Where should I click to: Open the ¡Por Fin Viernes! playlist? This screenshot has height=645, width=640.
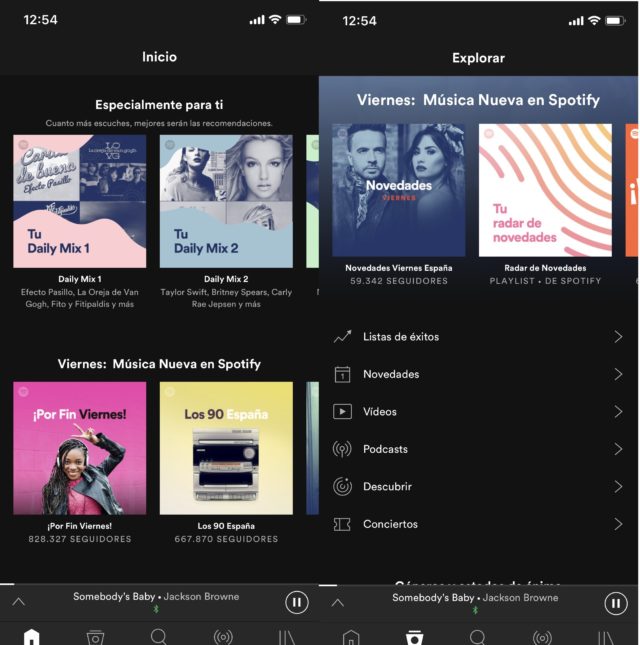point(80,448)
